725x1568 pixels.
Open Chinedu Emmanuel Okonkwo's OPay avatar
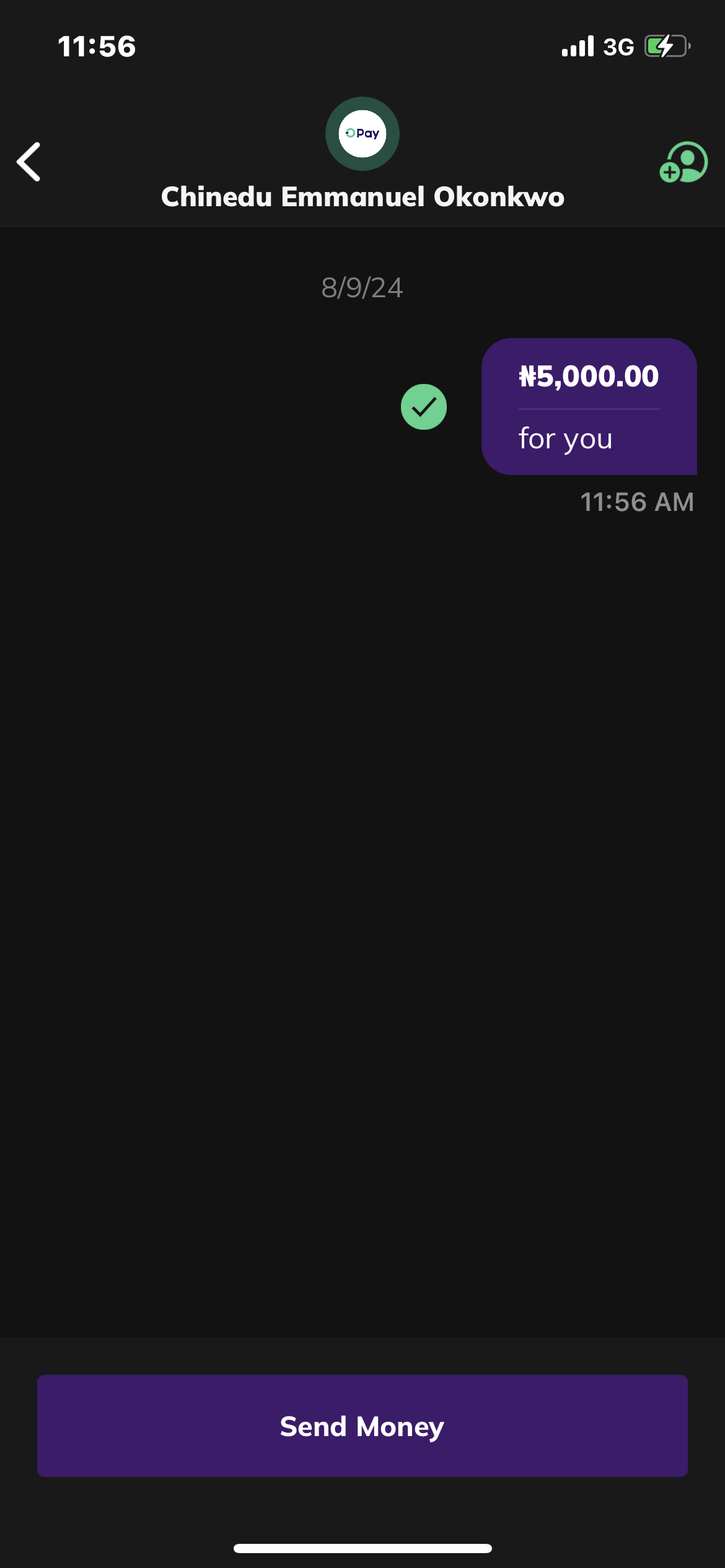click(362, 134)
